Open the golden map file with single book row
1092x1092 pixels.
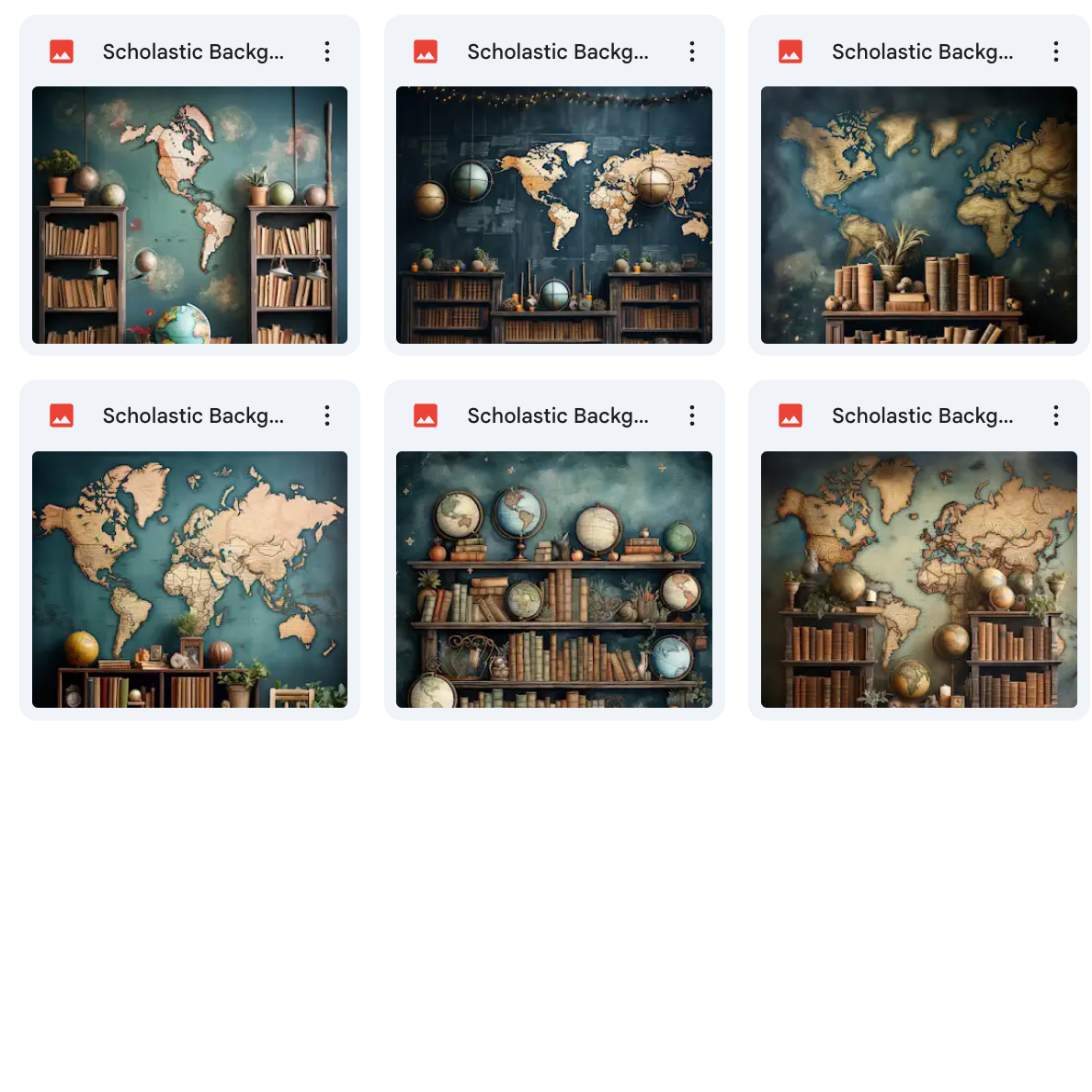918,214
